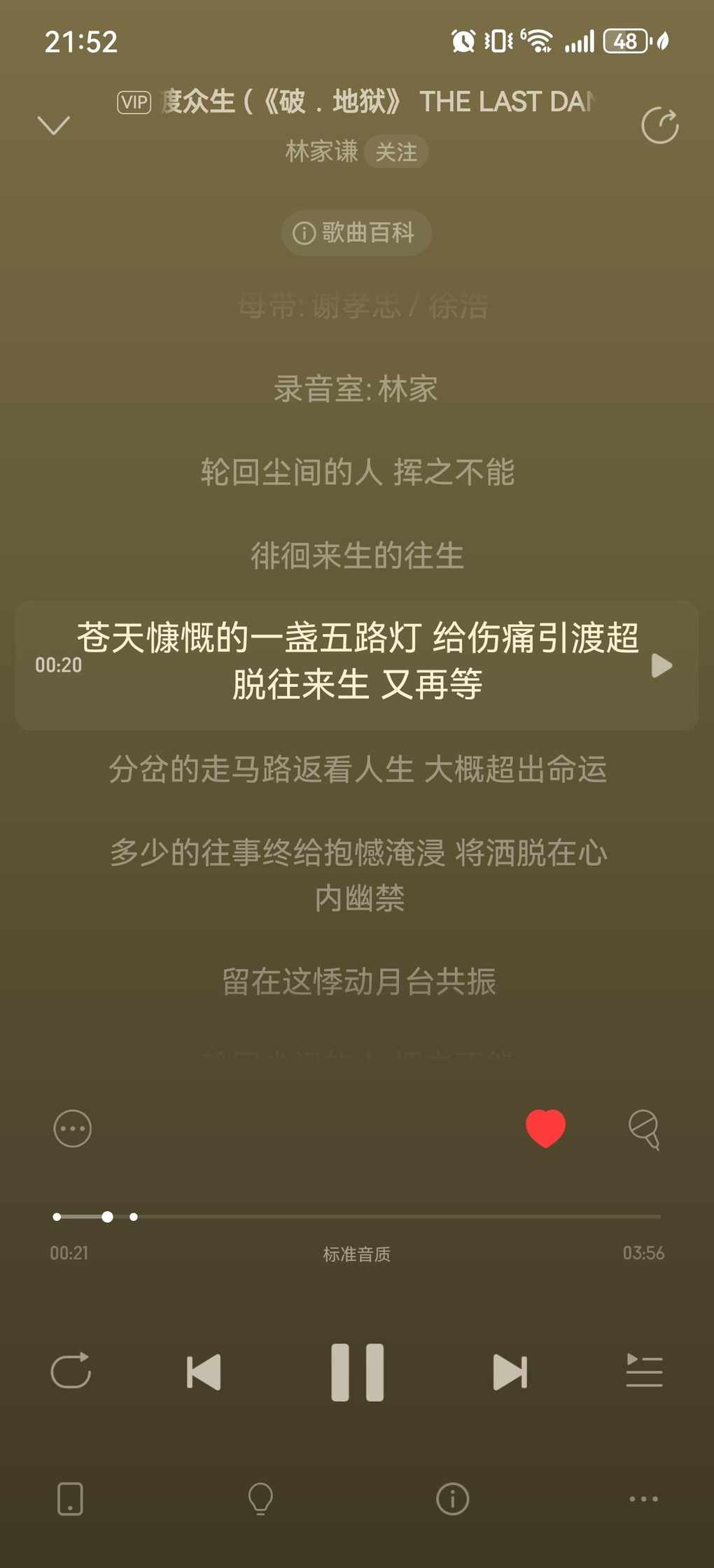Image resolution: width=714 pixels, height=1568 pixels.
Task: Switch the repeat loop mode
Action: [71, 1371]
